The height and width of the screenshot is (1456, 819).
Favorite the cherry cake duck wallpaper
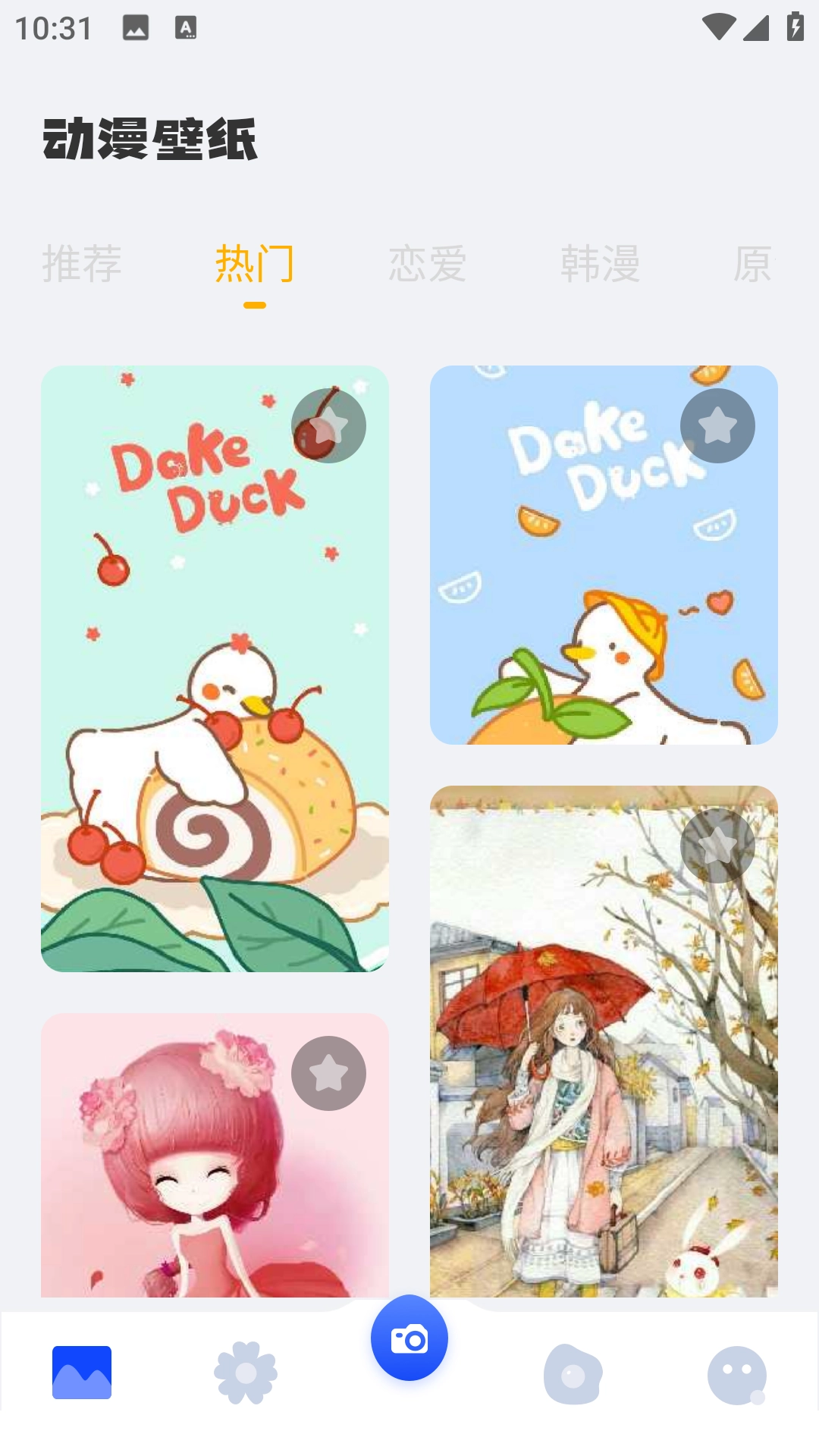[328, 425]
